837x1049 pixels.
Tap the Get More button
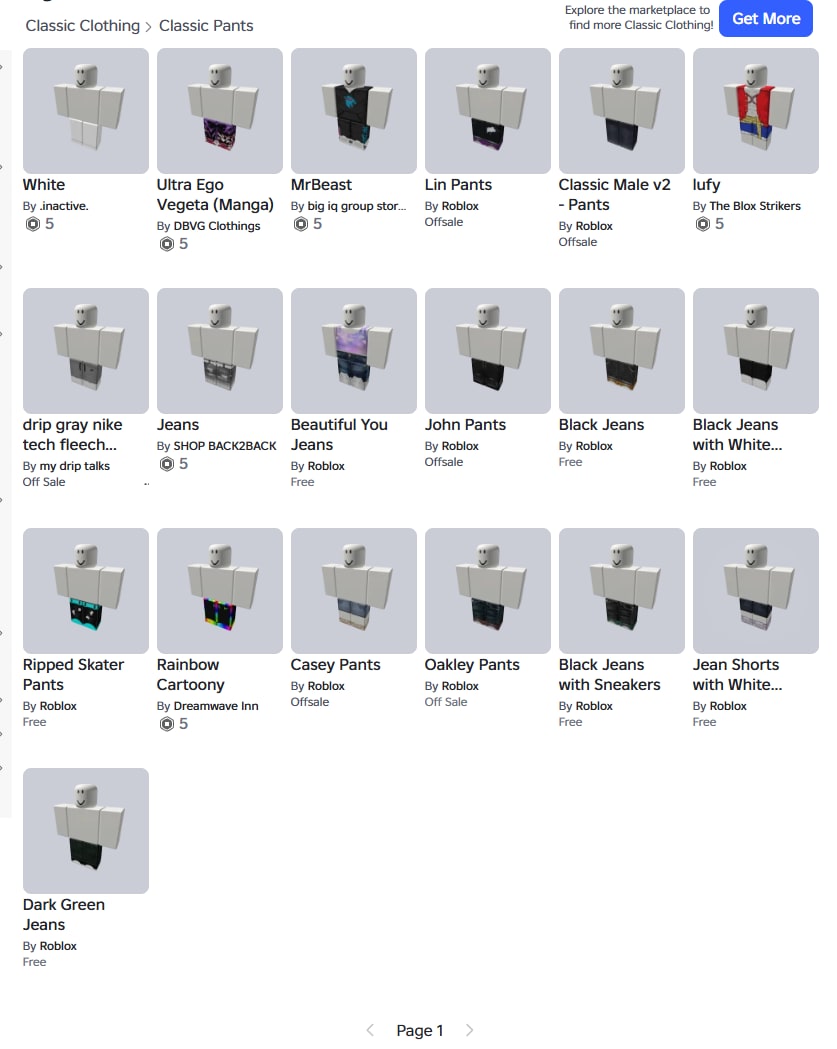pyautogui.click(x=765, y=18)
